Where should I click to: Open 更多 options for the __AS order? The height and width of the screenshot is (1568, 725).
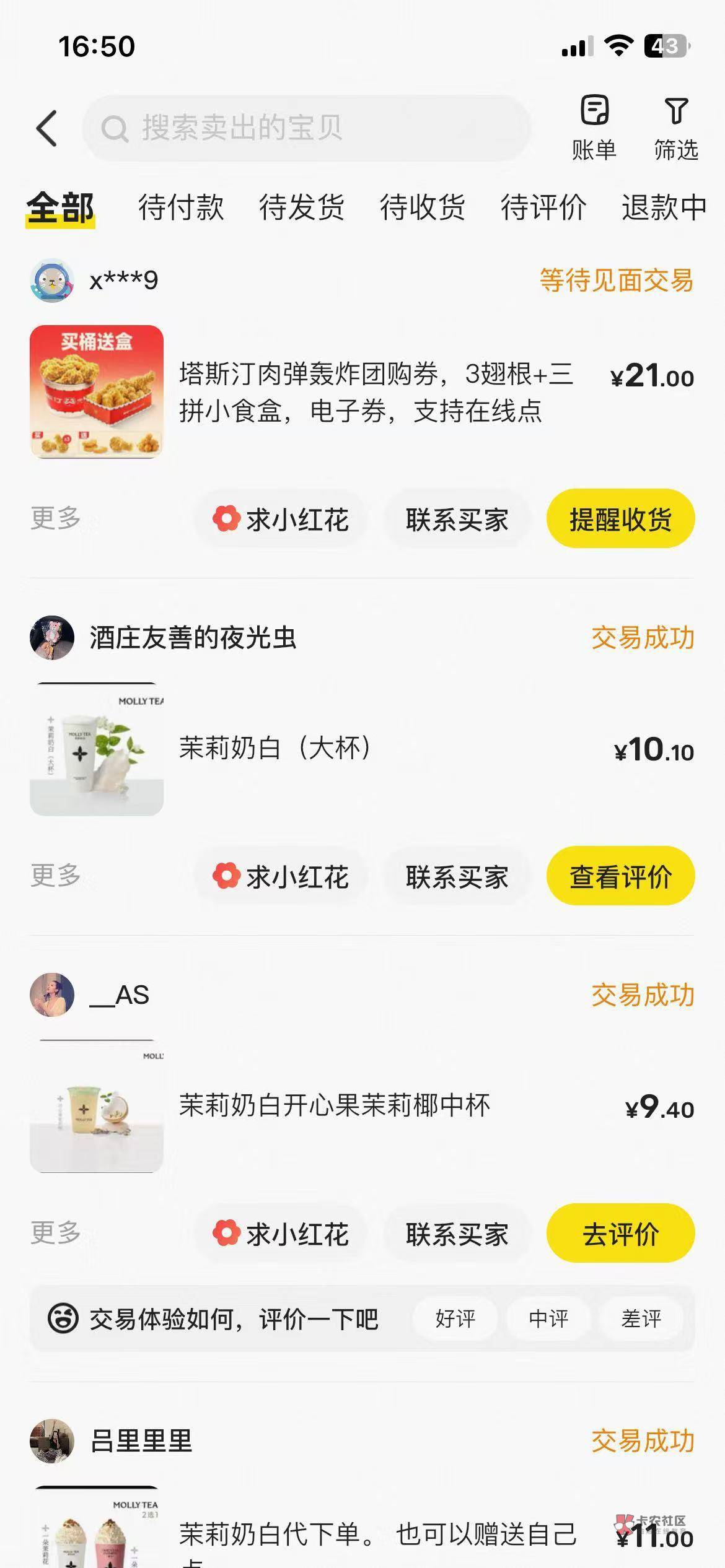point(56,1232)
